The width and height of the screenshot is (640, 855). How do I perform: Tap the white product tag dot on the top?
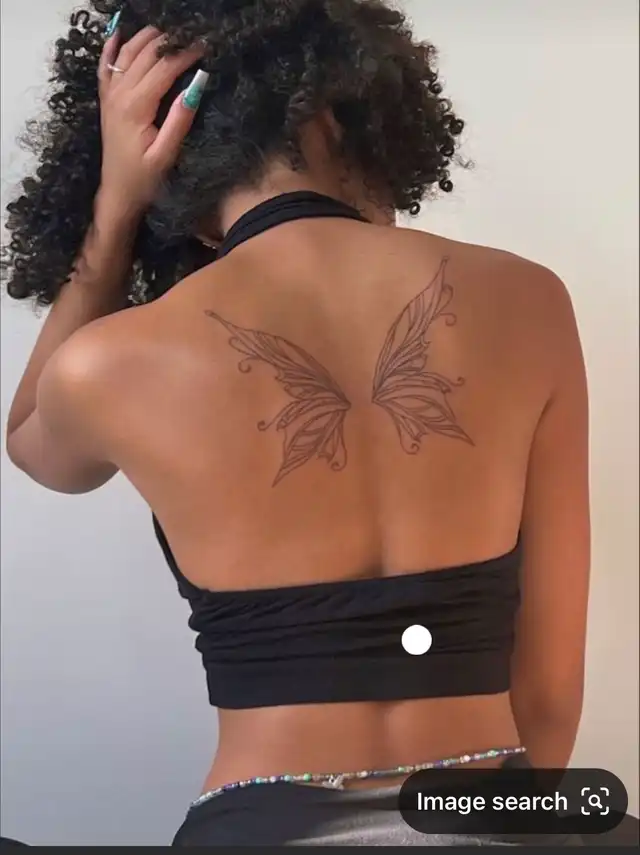pyautogui.click(x=416, y=640)
